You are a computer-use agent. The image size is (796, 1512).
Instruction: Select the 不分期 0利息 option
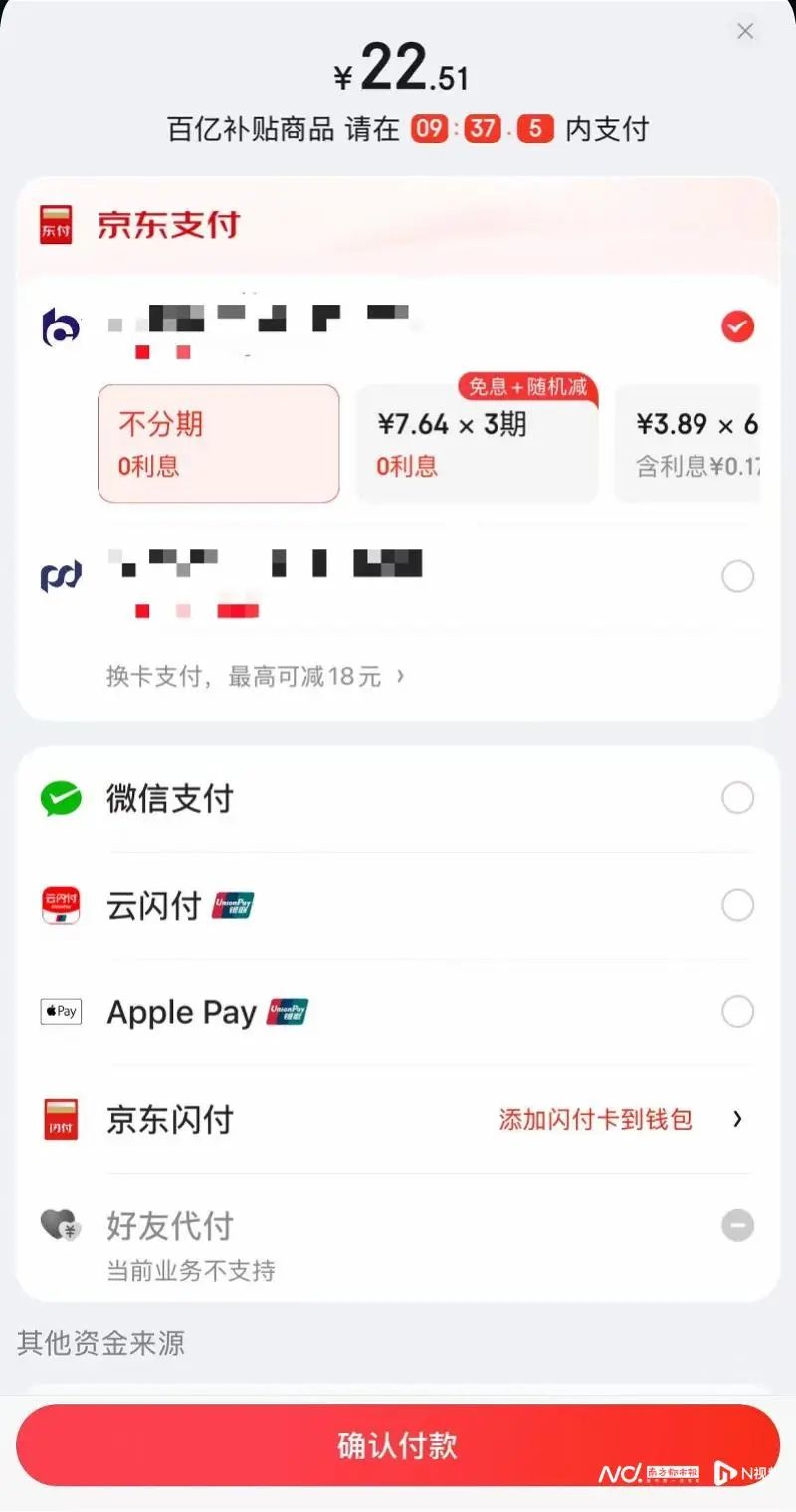[218, 443]
